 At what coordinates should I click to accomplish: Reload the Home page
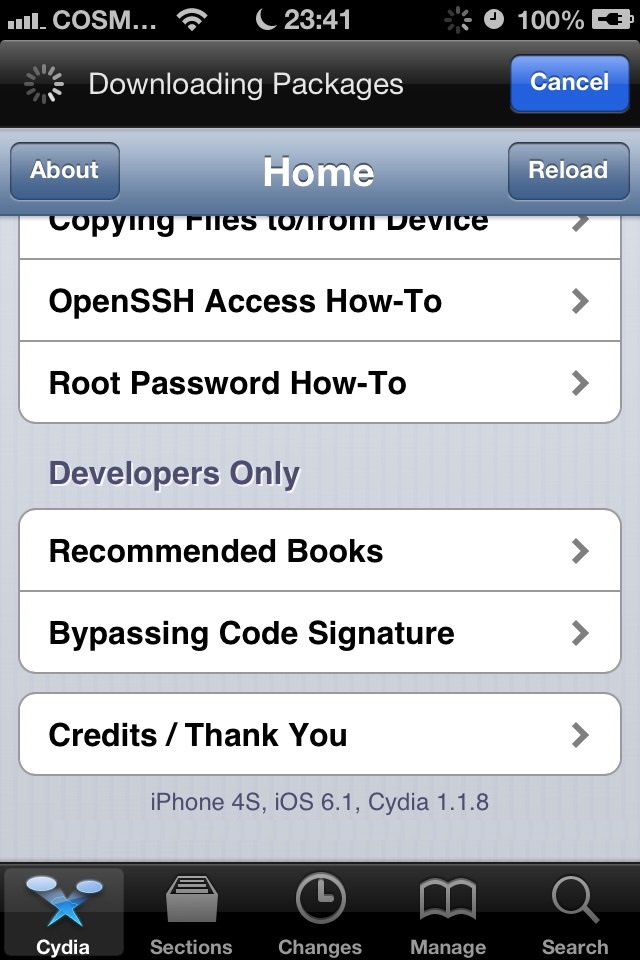567,170
